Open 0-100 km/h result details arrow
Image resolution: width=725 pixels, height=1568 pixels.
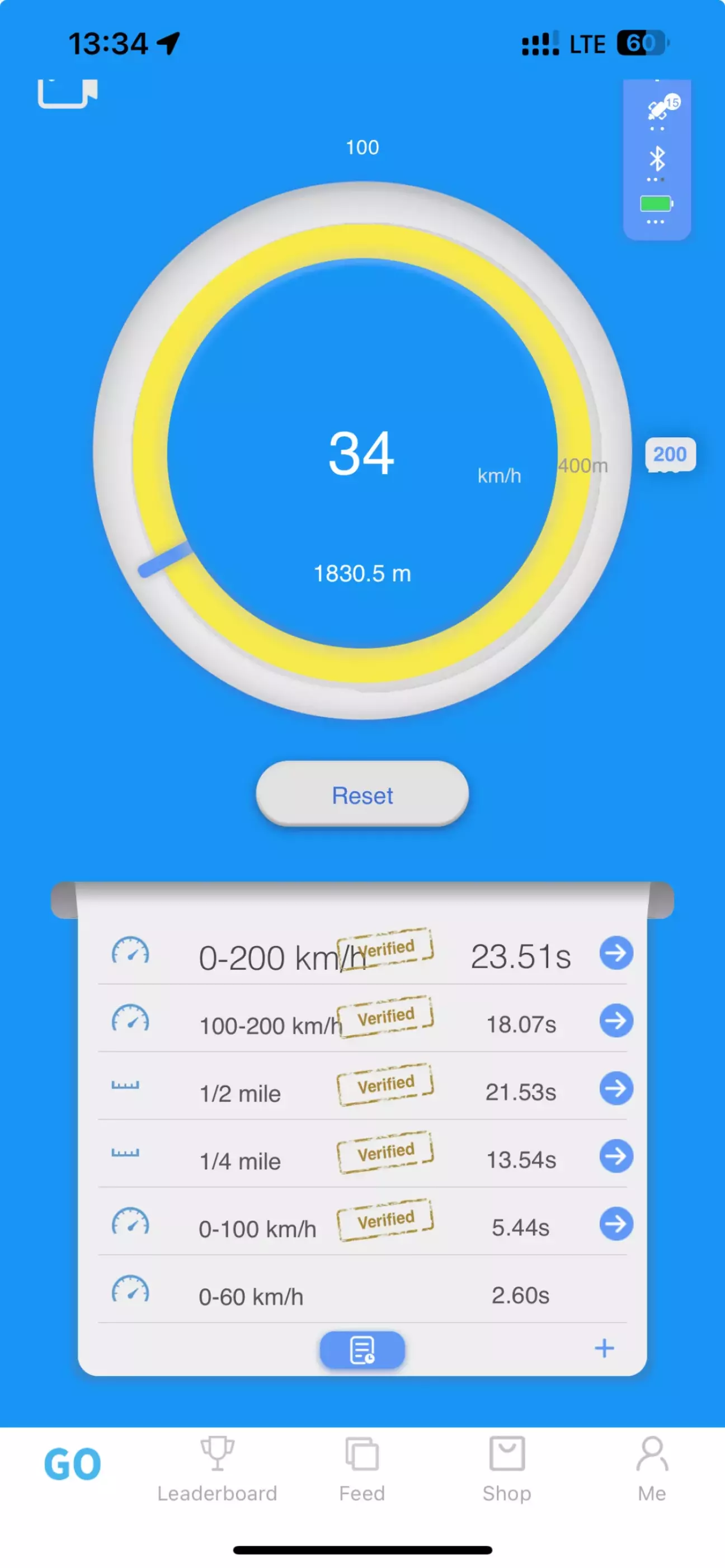tap(616, 1224)
